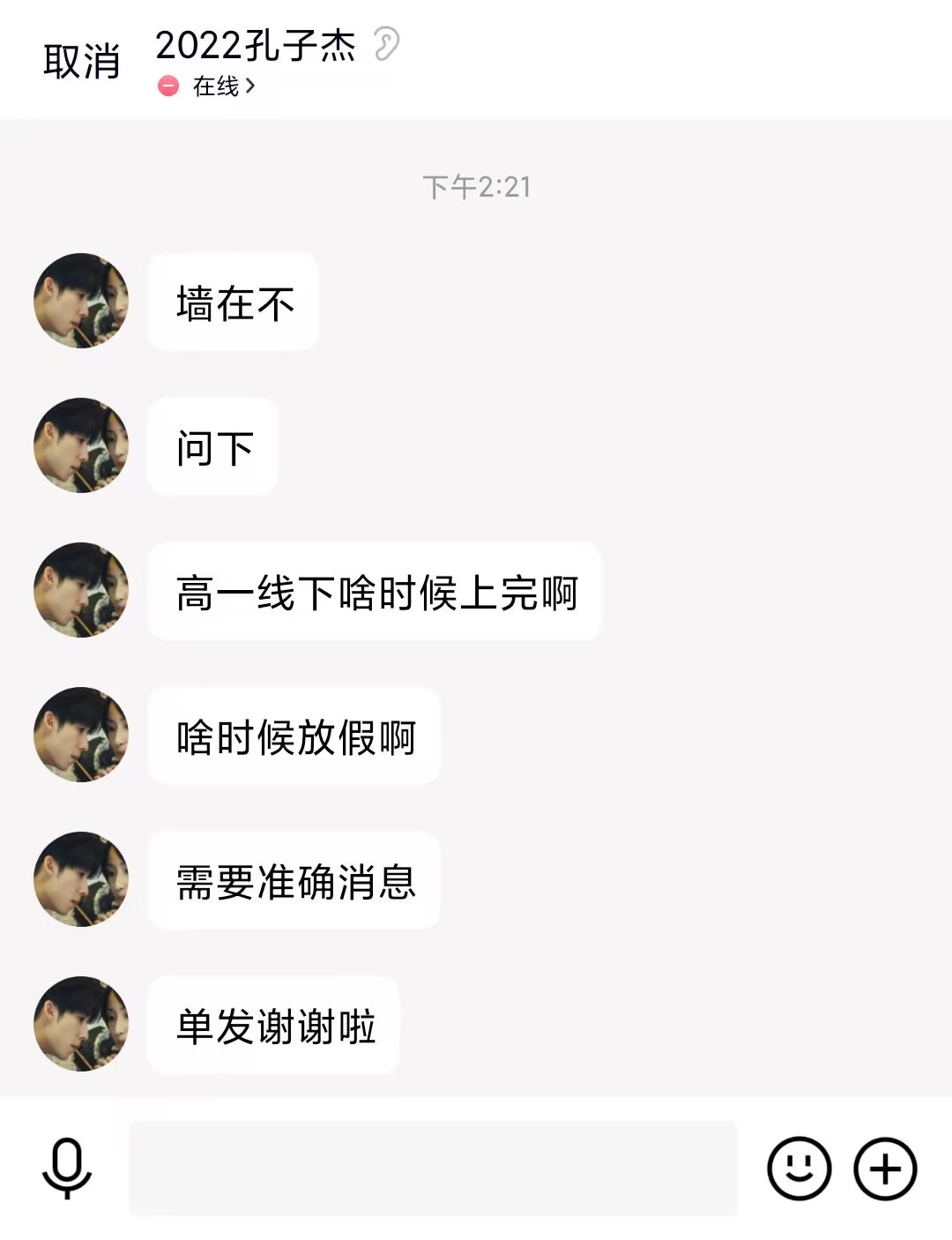Tap the sender avatar beside 墙在不

click(x=81, y=301)
